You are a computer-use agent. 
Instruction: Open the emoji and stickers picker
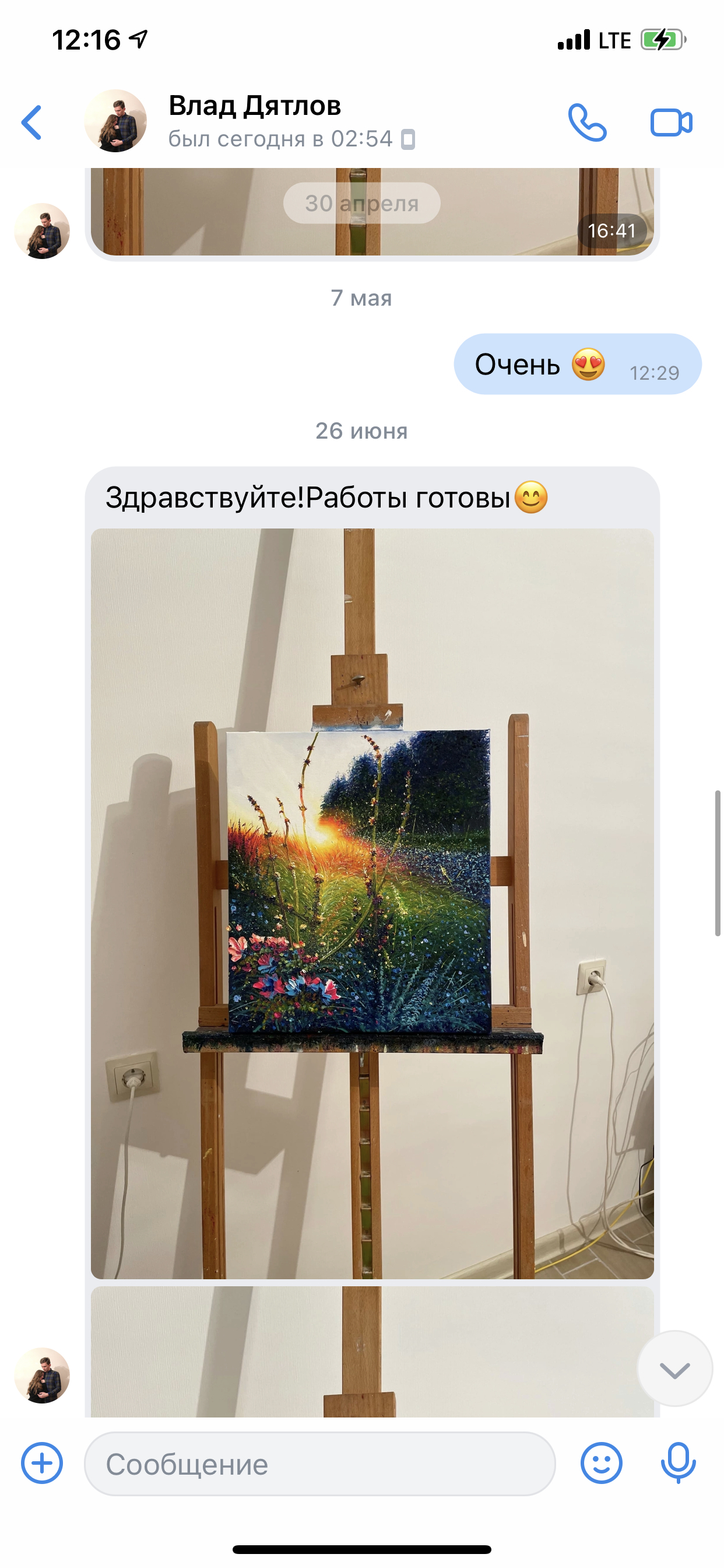click(x=601, y=1462)
